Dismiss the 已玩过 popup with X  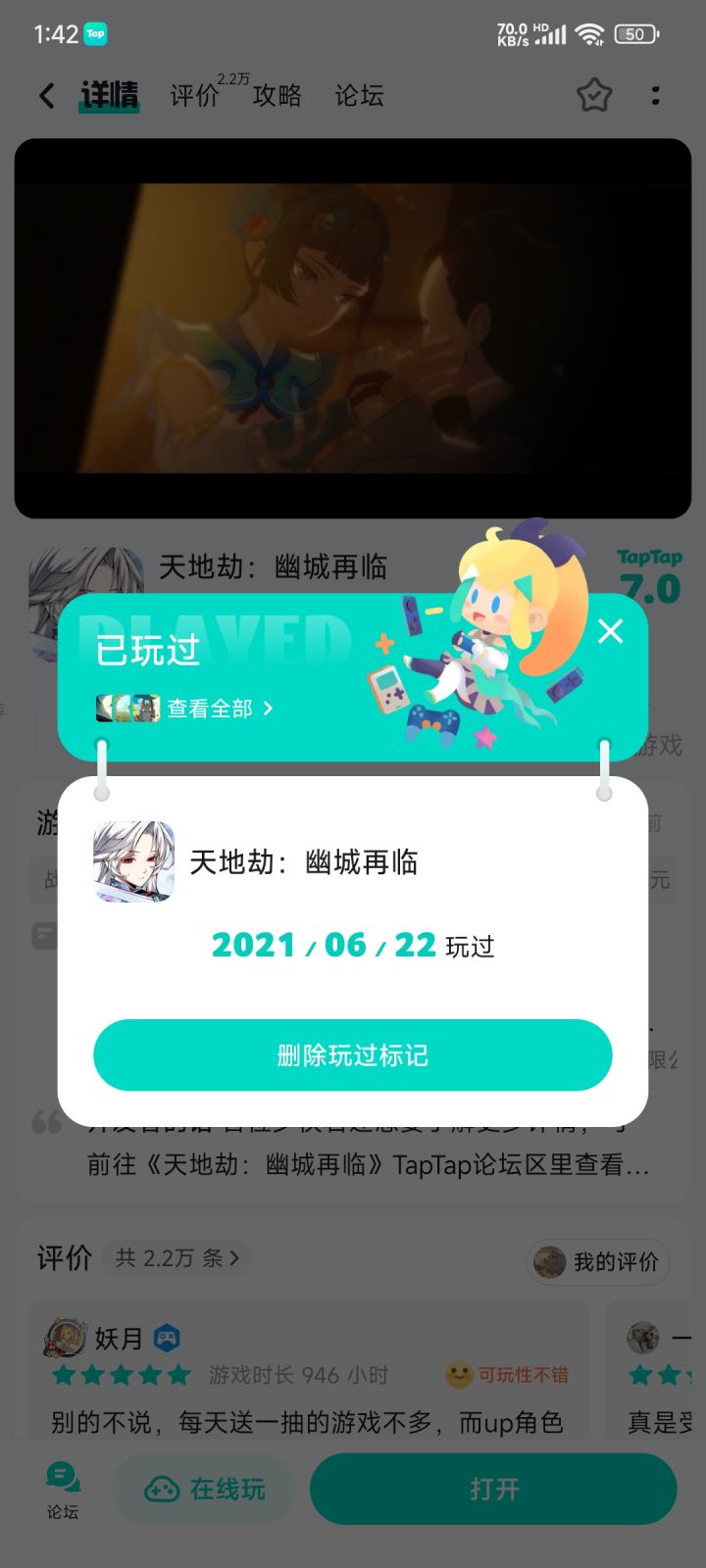[x=611, y=632]
